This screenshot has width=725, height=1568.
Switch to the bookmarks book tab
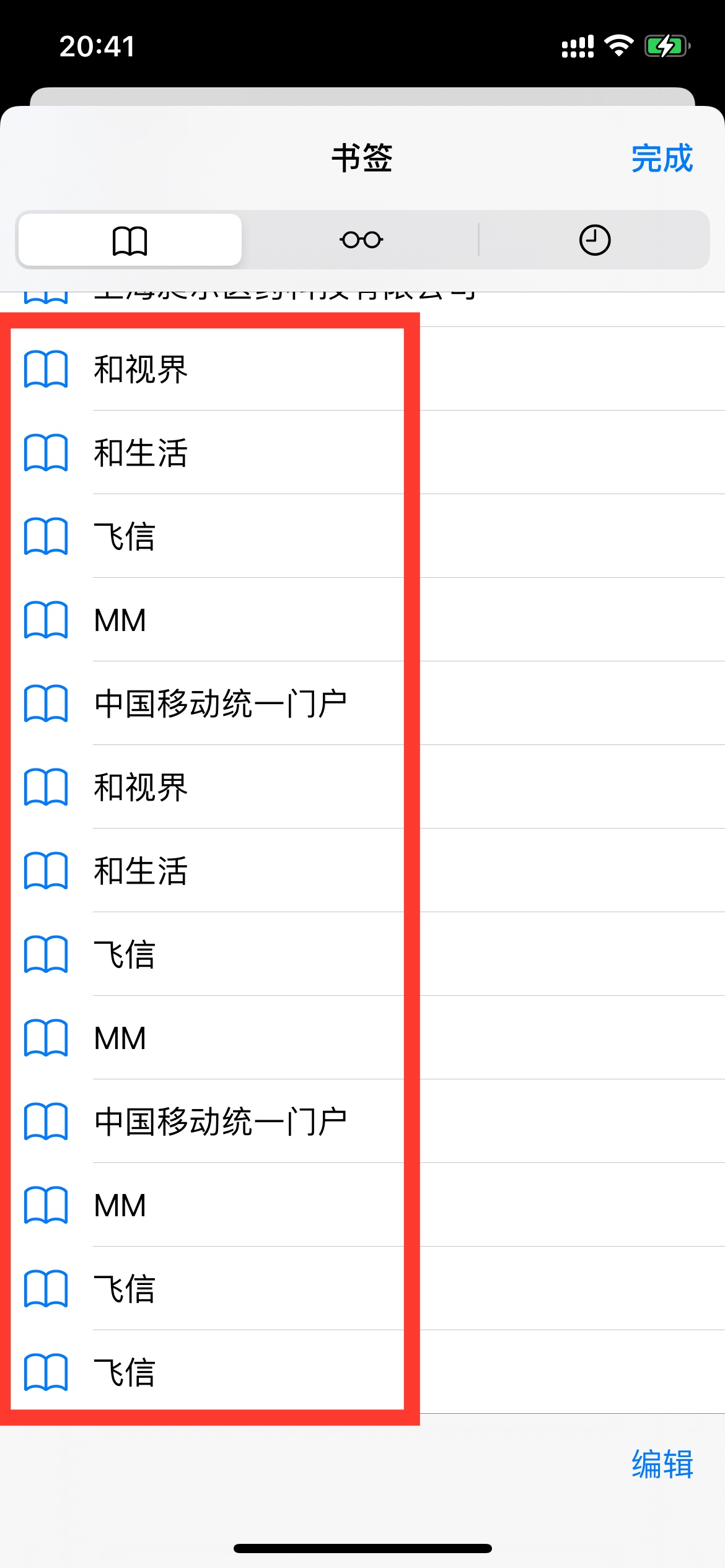pyautogui.click(x=130, y=240)
